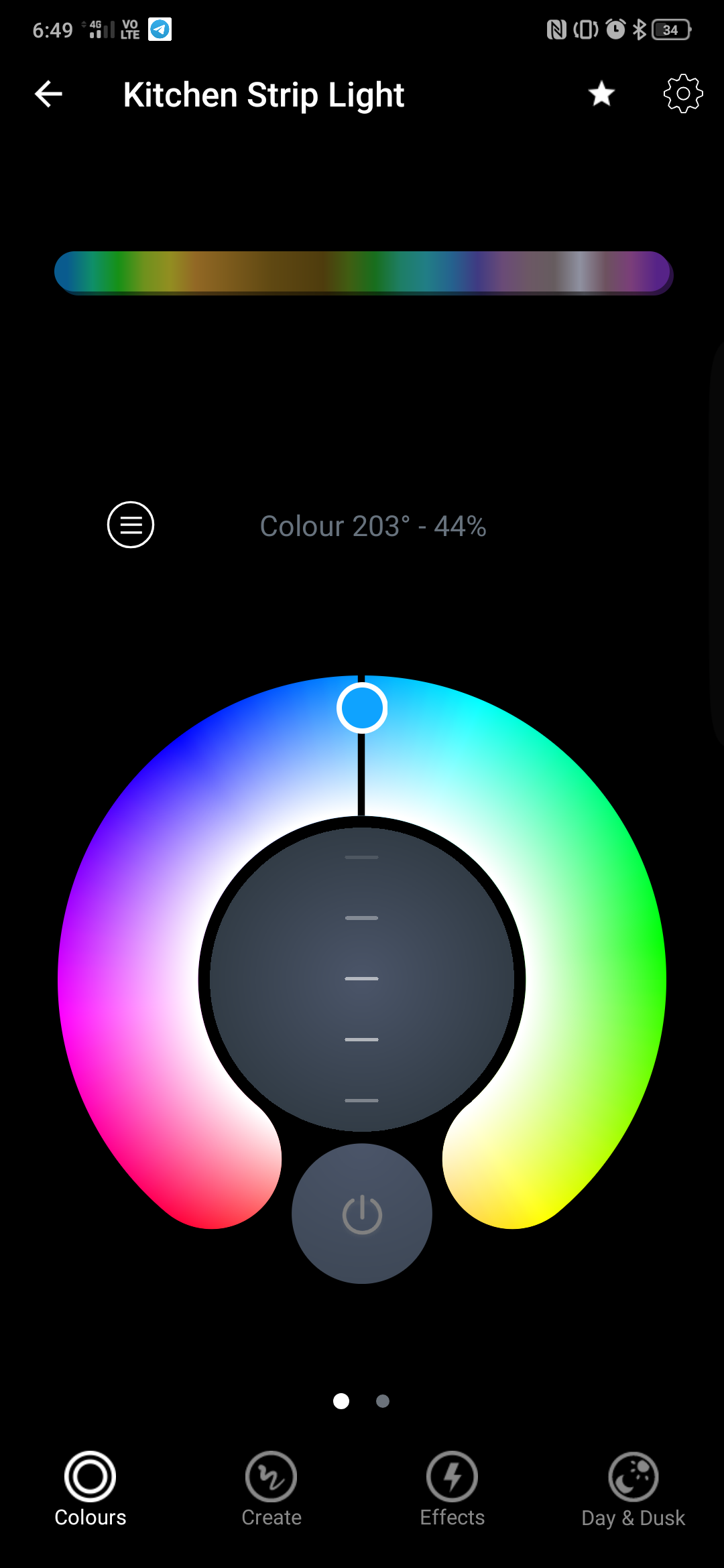Image resolution: width=724 pixels, height=1568 pixels.
Task: Tap the colour wheel handle
Action: click(362, 708)
